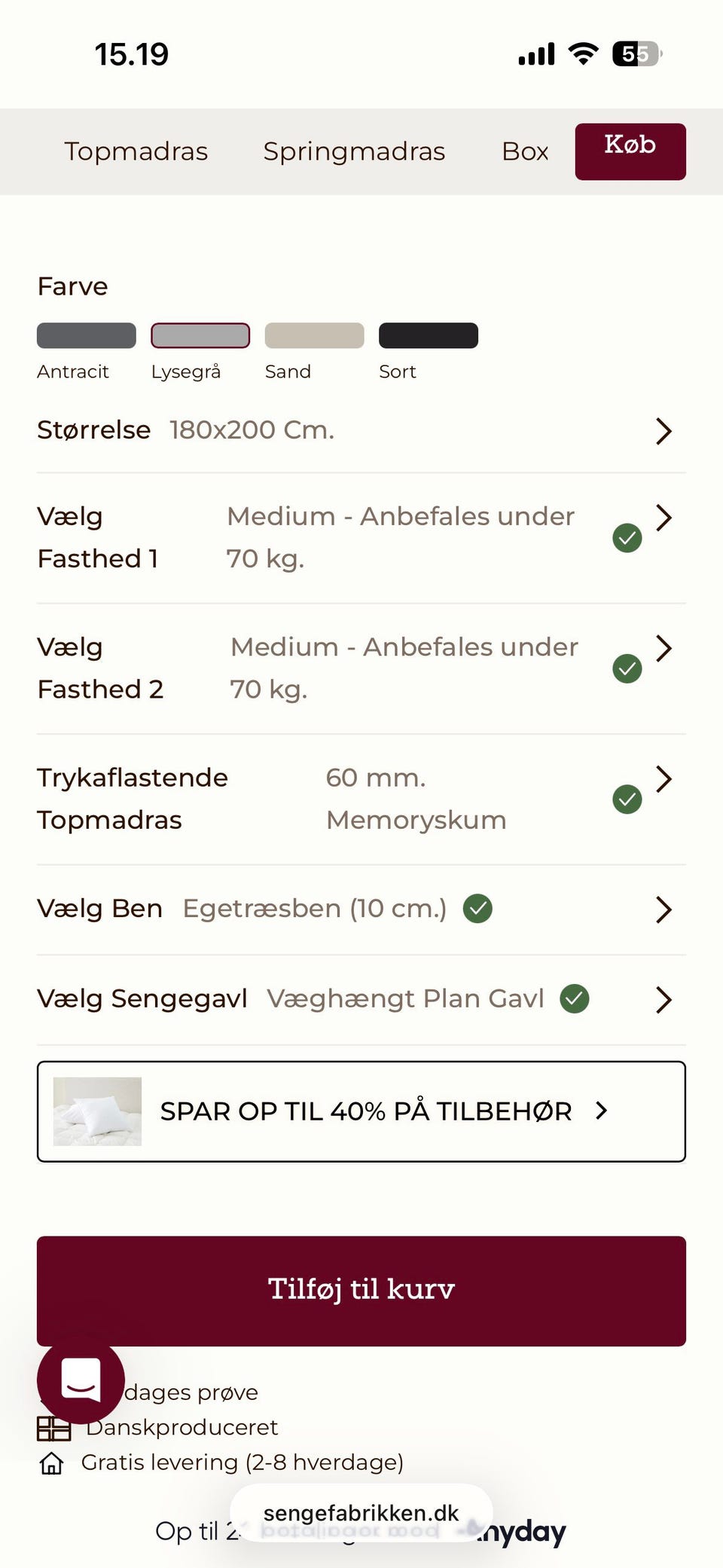The height and width of the screenshot is (1568, 723).
Task: Click the pillow image in the tilbehør banner
Action: tap(95, 1111)
